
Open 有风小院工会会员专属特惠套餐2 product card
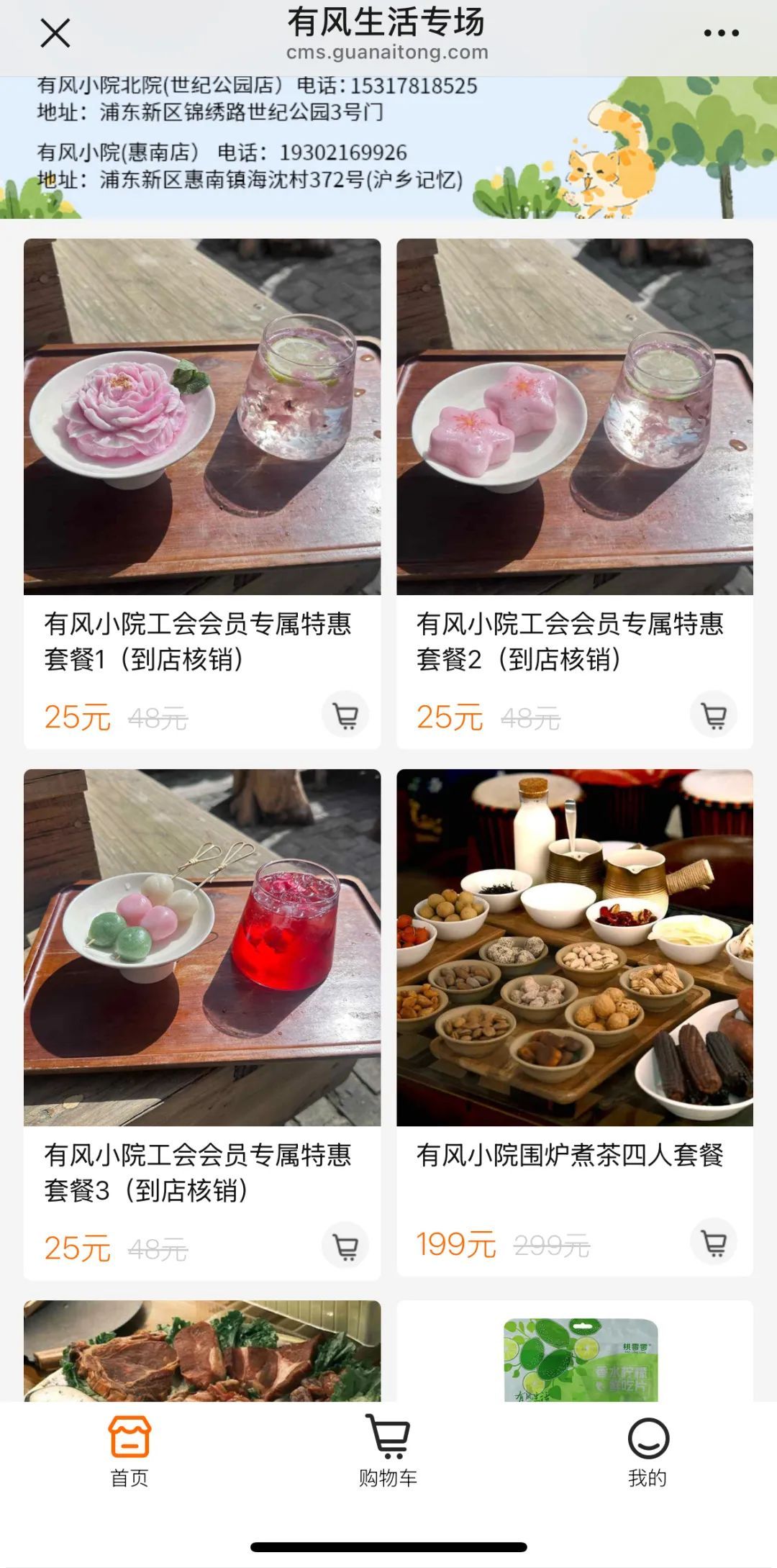pos(574,417)
